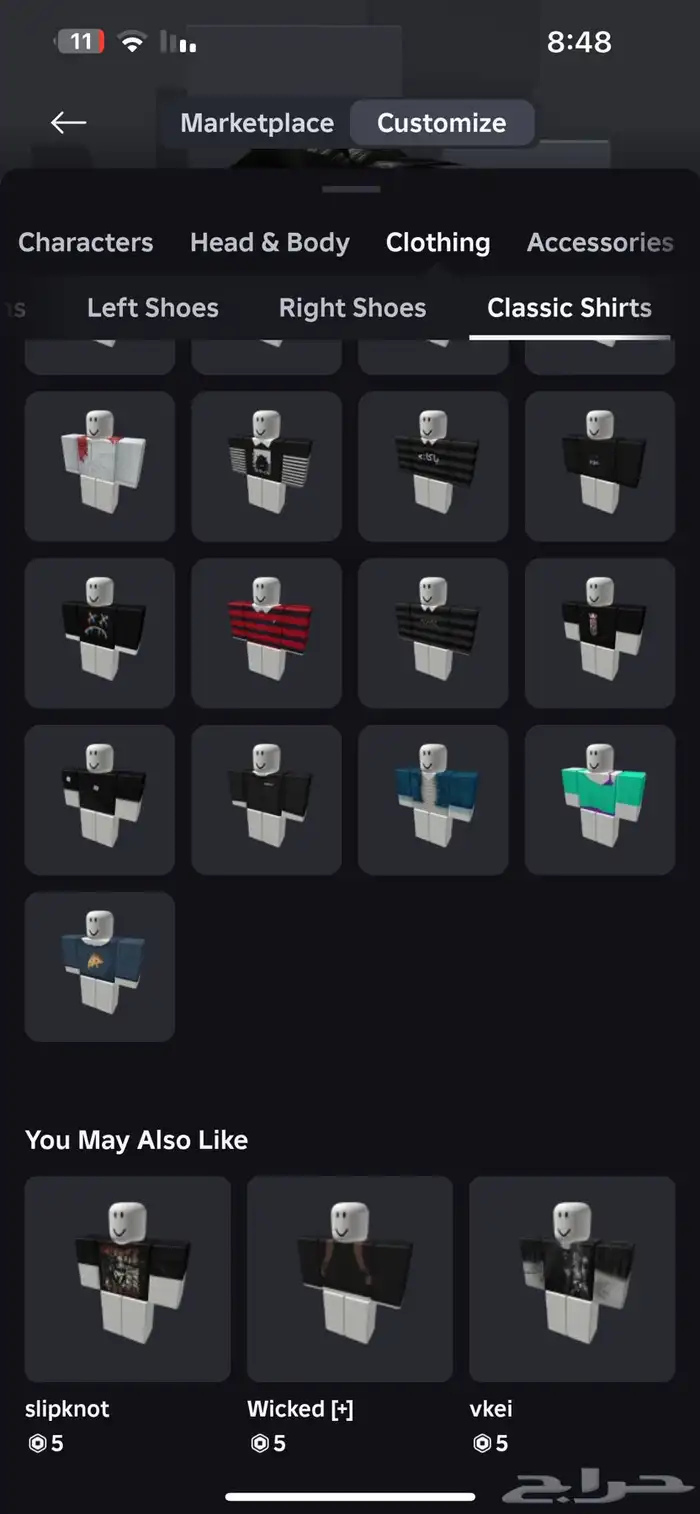Open the Left Shoes subcategory
The height and width of the screenshot is (1514, 700).
153,308
